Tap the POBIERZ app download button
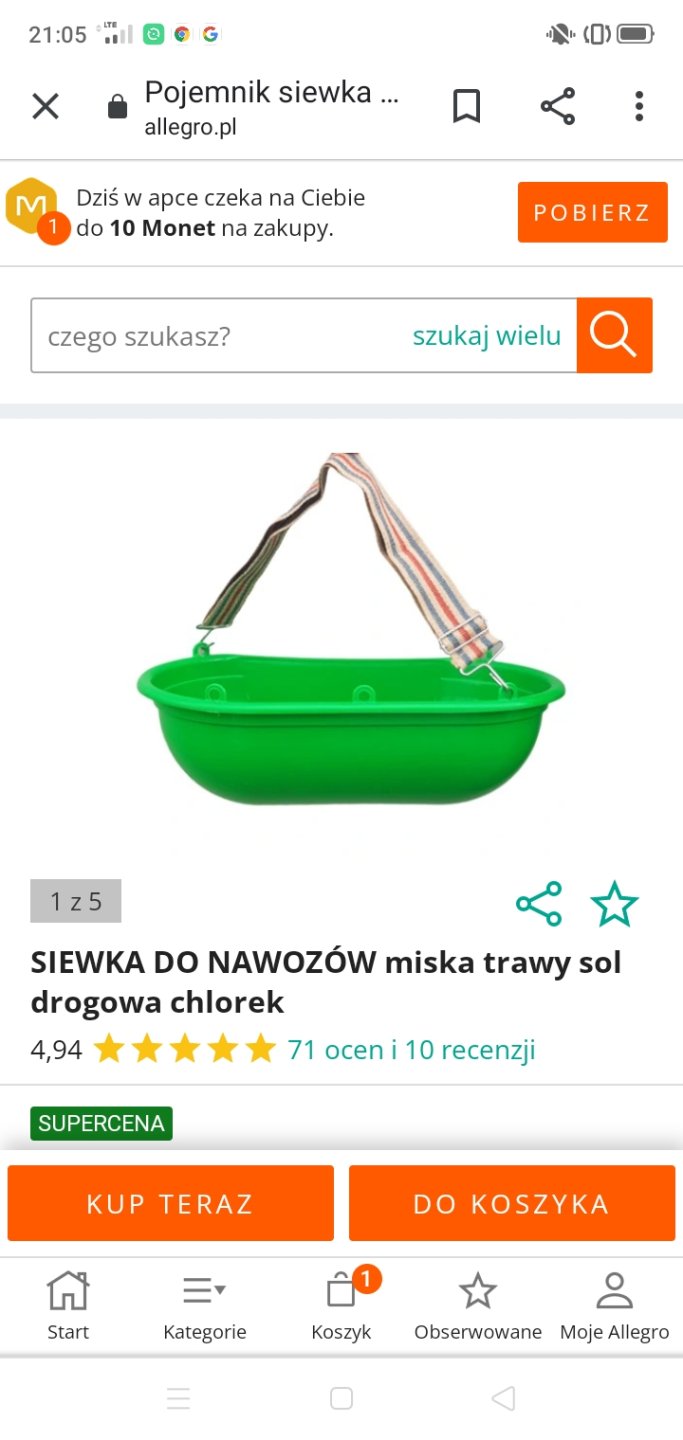The width and height of the screenshot is (683, 1440). pos(592,212)
